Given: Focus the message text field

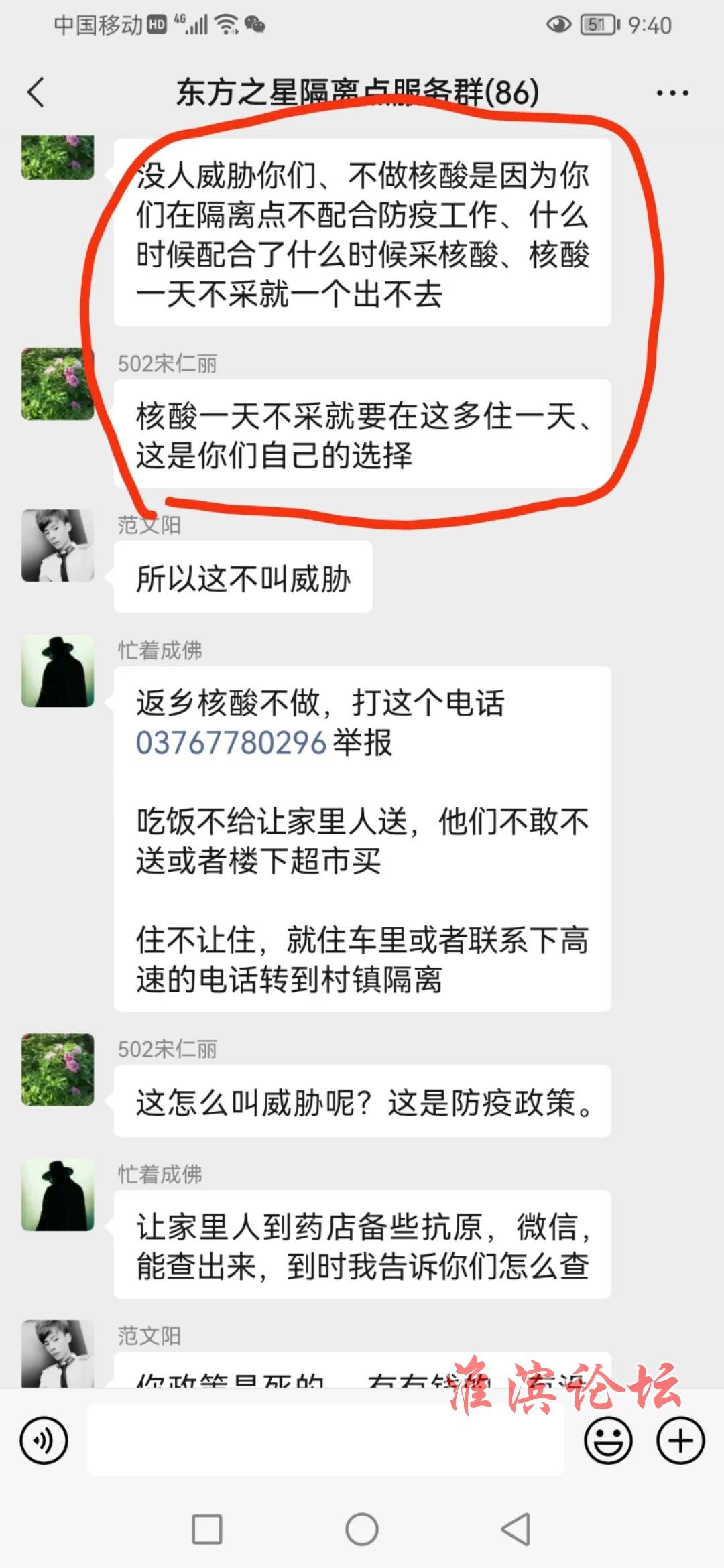Looking at the screenshot, I should coord(325,1440).
